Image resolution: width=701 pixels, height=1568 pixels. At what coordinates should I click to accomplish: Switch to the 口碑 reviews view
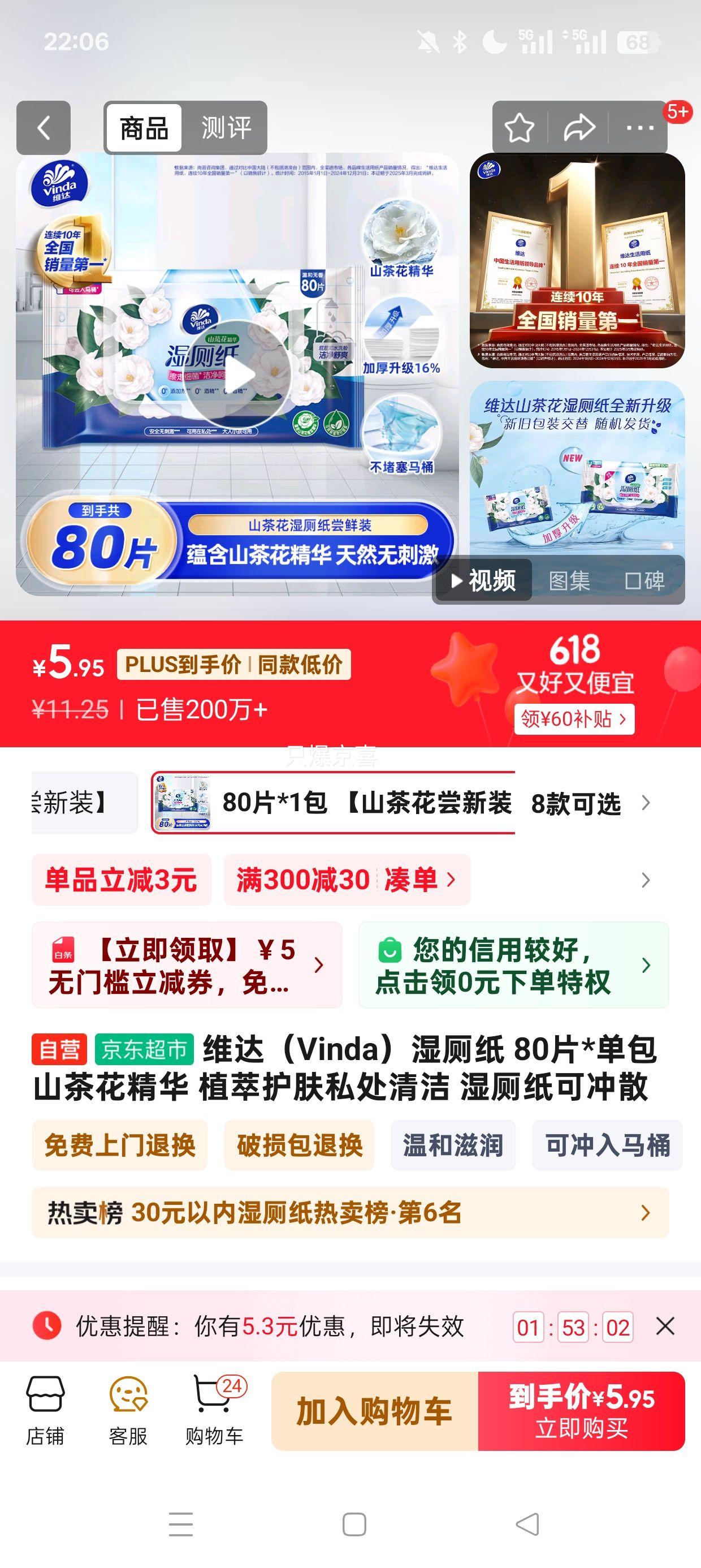pos(644,580)
